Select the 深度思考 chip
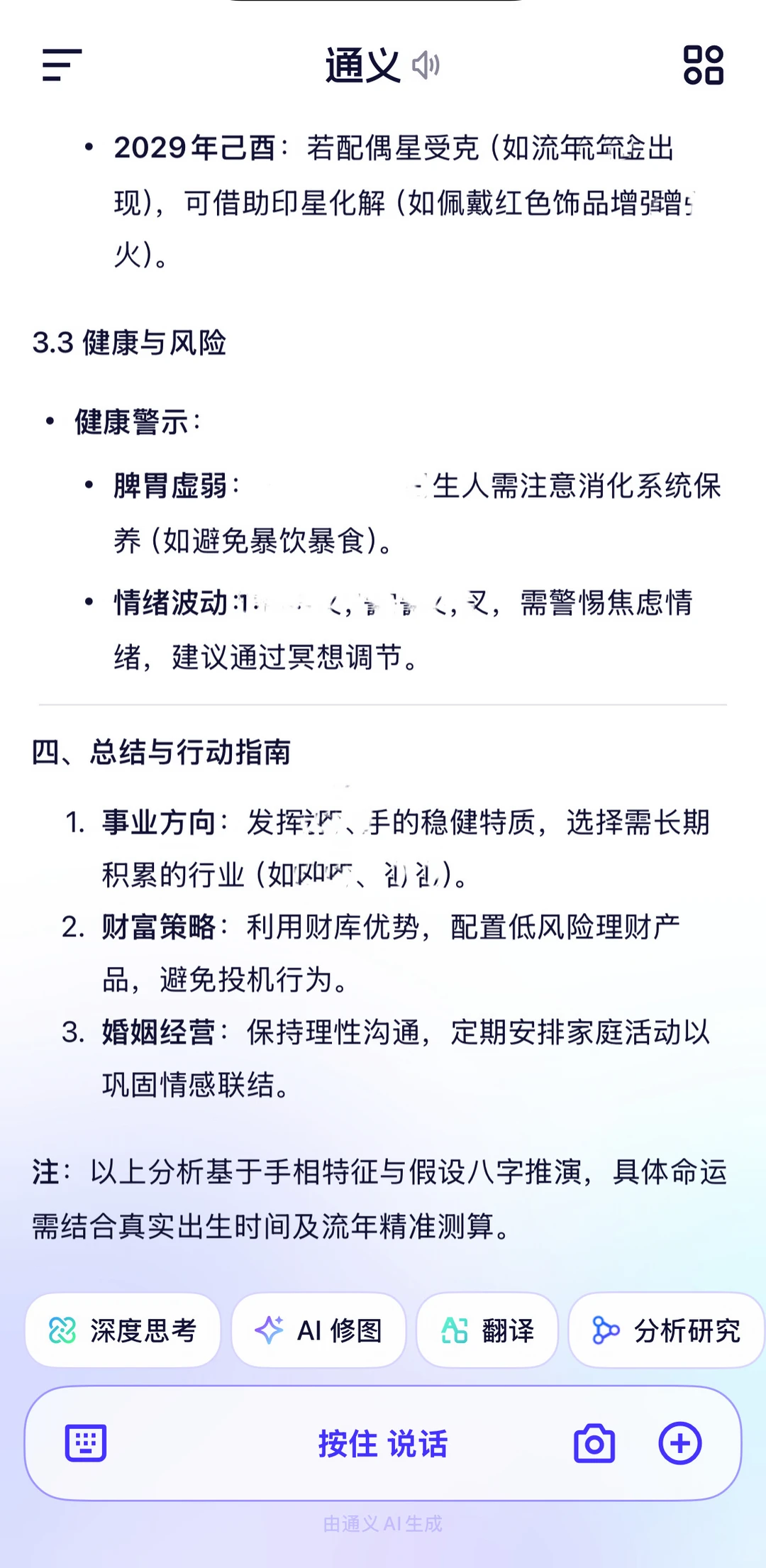766x1568 pixels. coord(123,1330)
